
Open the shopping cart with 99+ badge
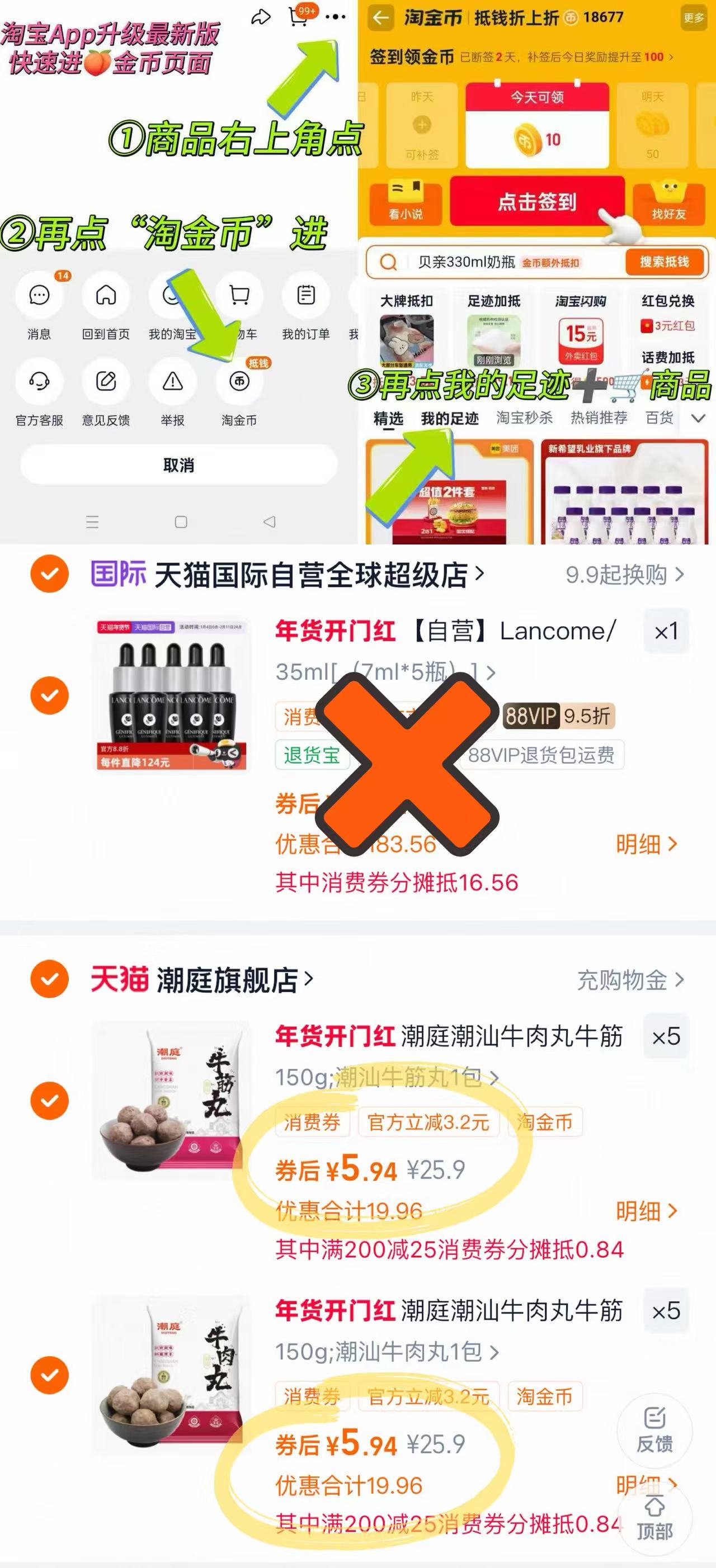296,17
